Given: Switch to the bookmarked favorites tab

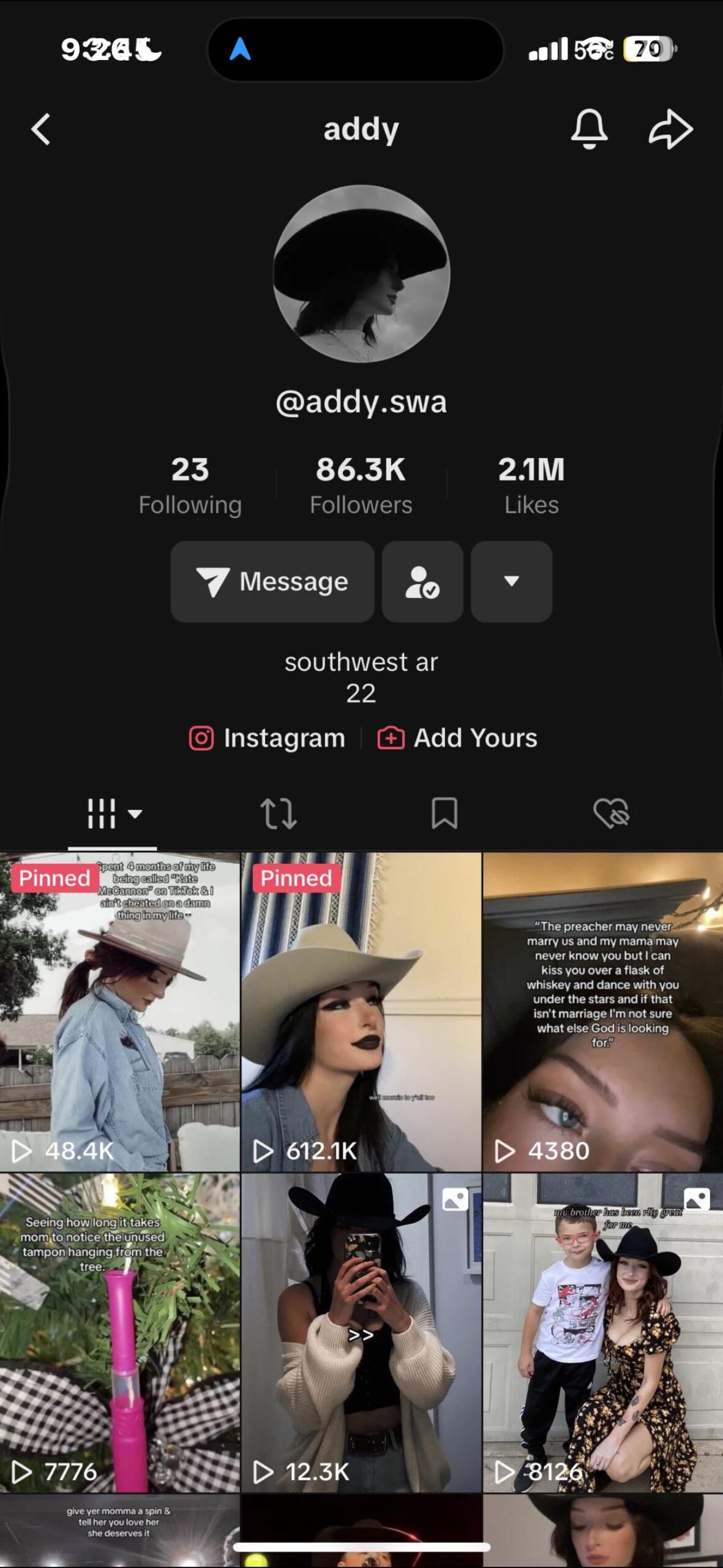Looking at the screenshot, I should coord(444,814).
